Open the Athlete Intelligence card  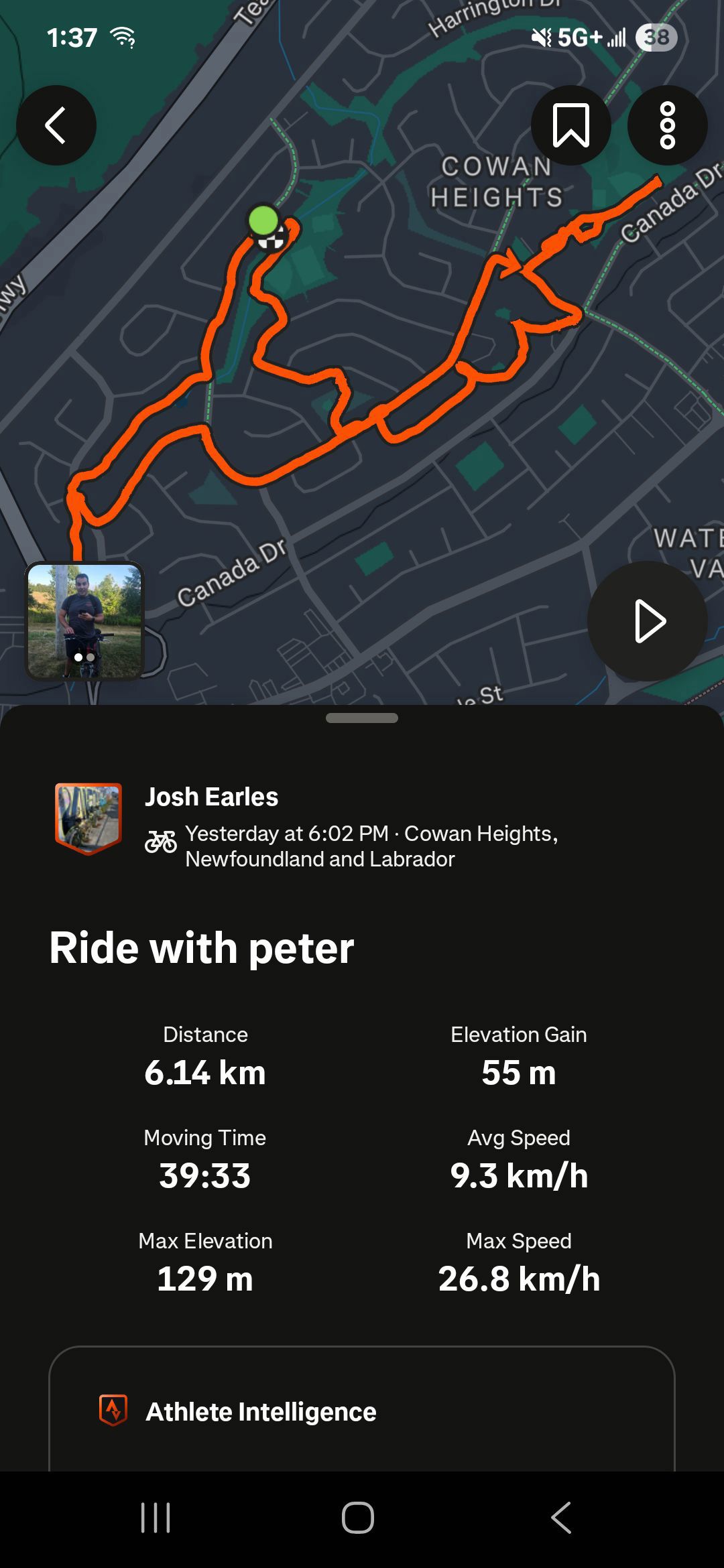pos(362,1410)
